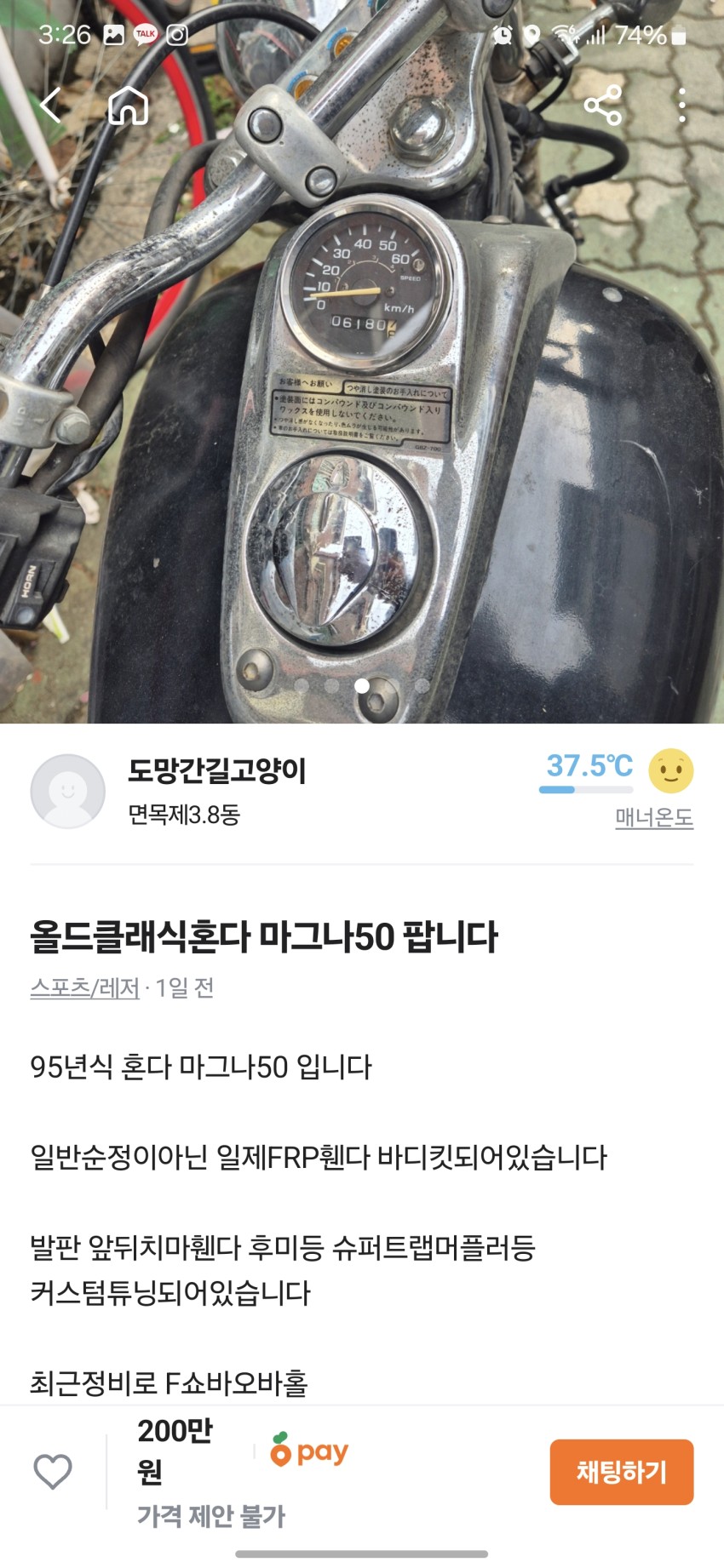The width and height of the screenshot is (724, 1568).
Task: Add this listing to favorites
Action: pos(53,1471)
